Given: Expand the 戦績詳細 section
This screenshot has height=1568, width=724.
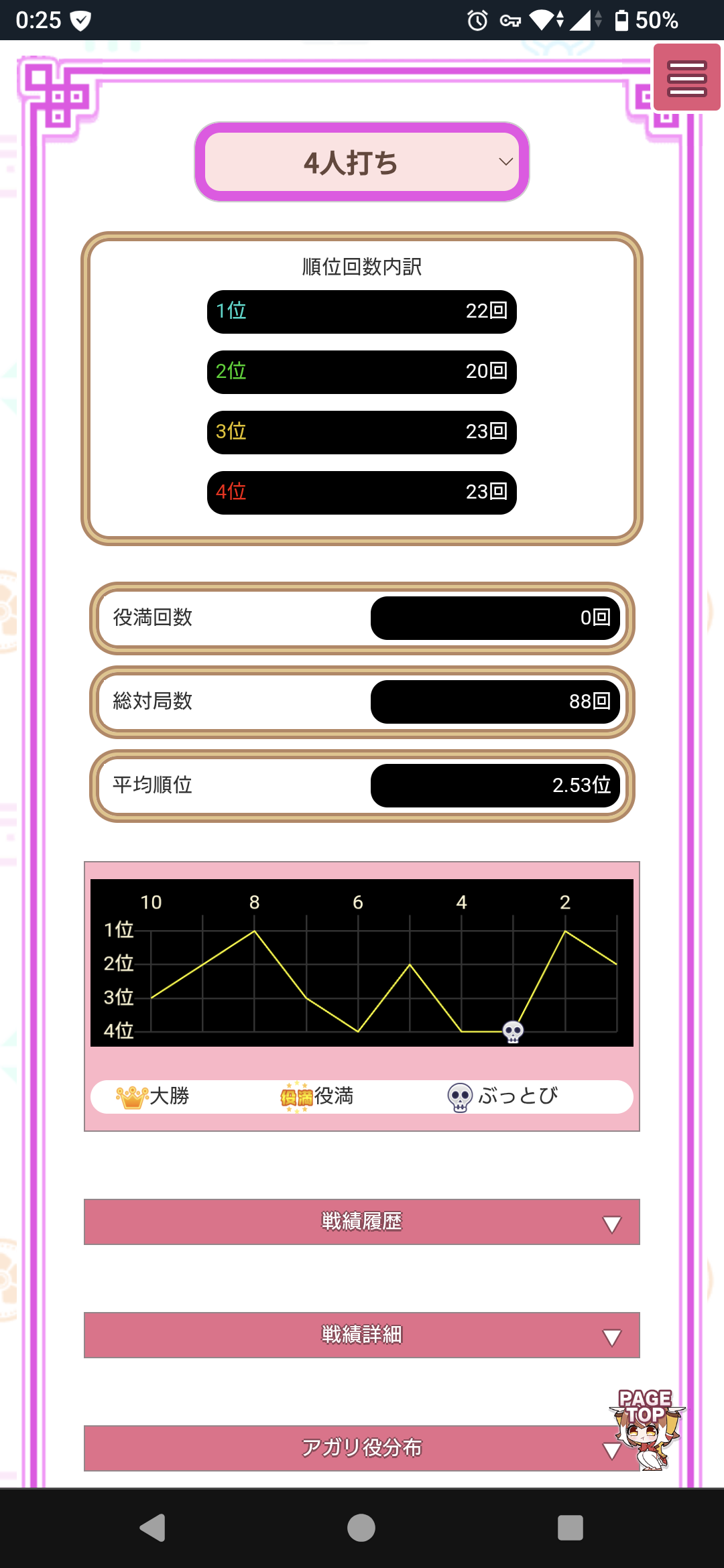Looking at the screenshot, I should [x=362, y=1335].
